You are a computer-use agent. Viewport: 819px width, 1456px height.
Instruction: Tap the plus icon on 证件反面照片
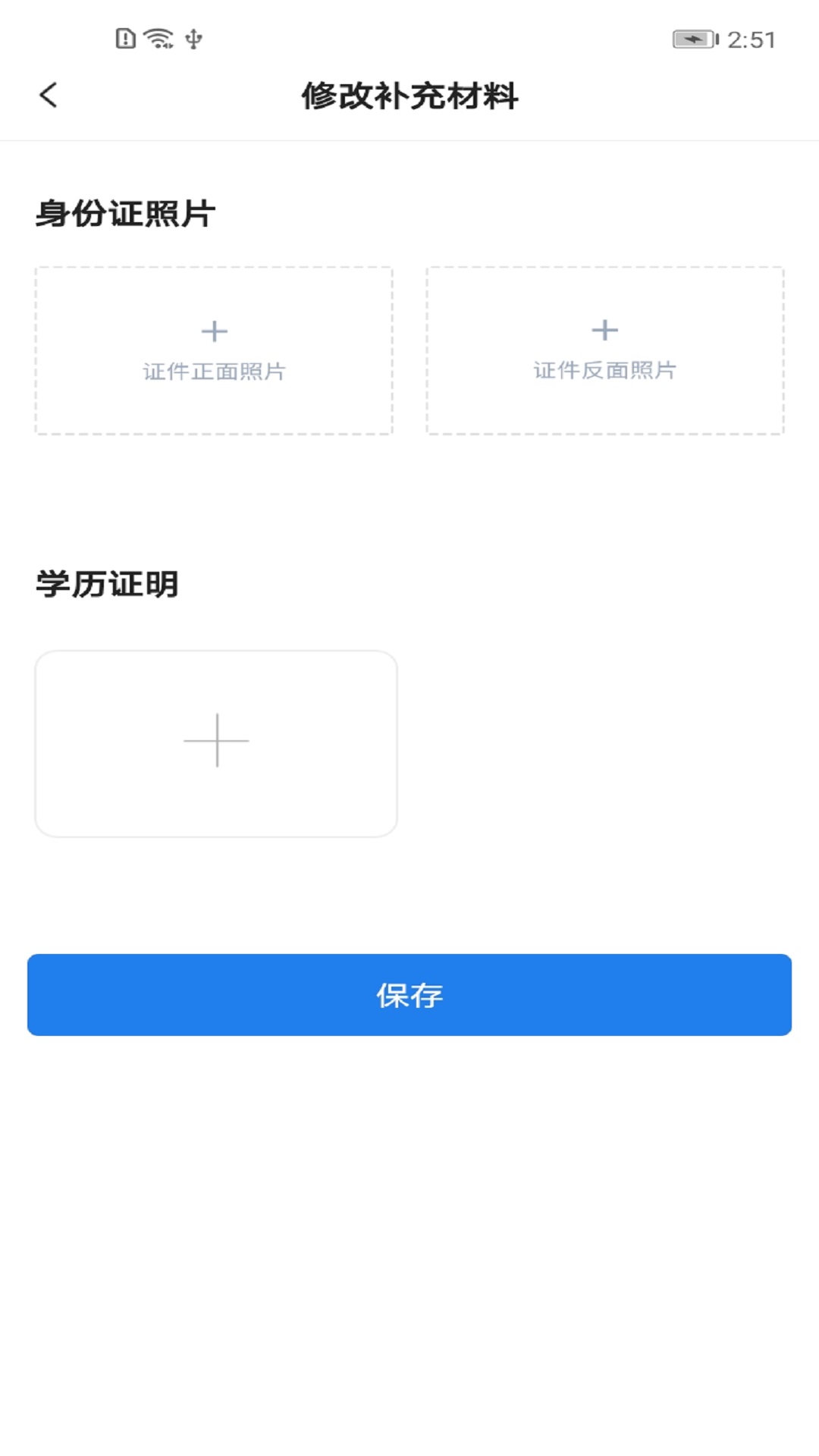pos(604,330)
